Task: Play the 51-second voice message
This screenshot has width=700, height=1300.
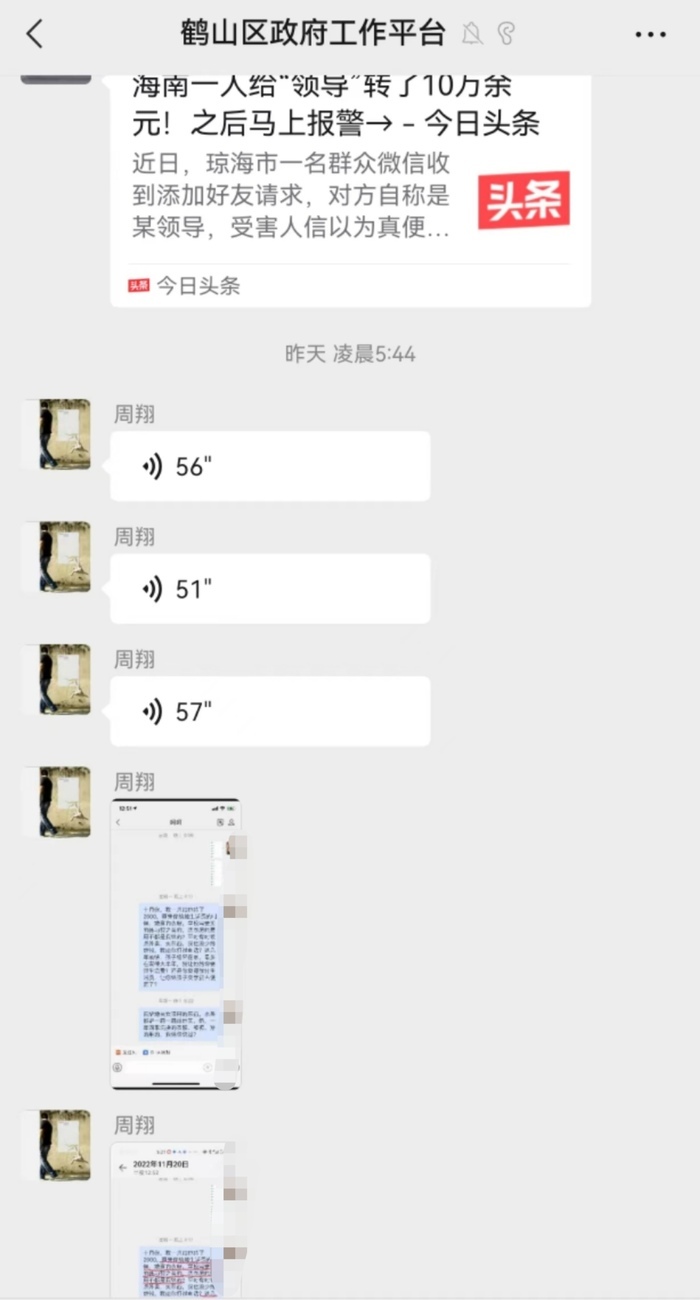Action: 270,589
